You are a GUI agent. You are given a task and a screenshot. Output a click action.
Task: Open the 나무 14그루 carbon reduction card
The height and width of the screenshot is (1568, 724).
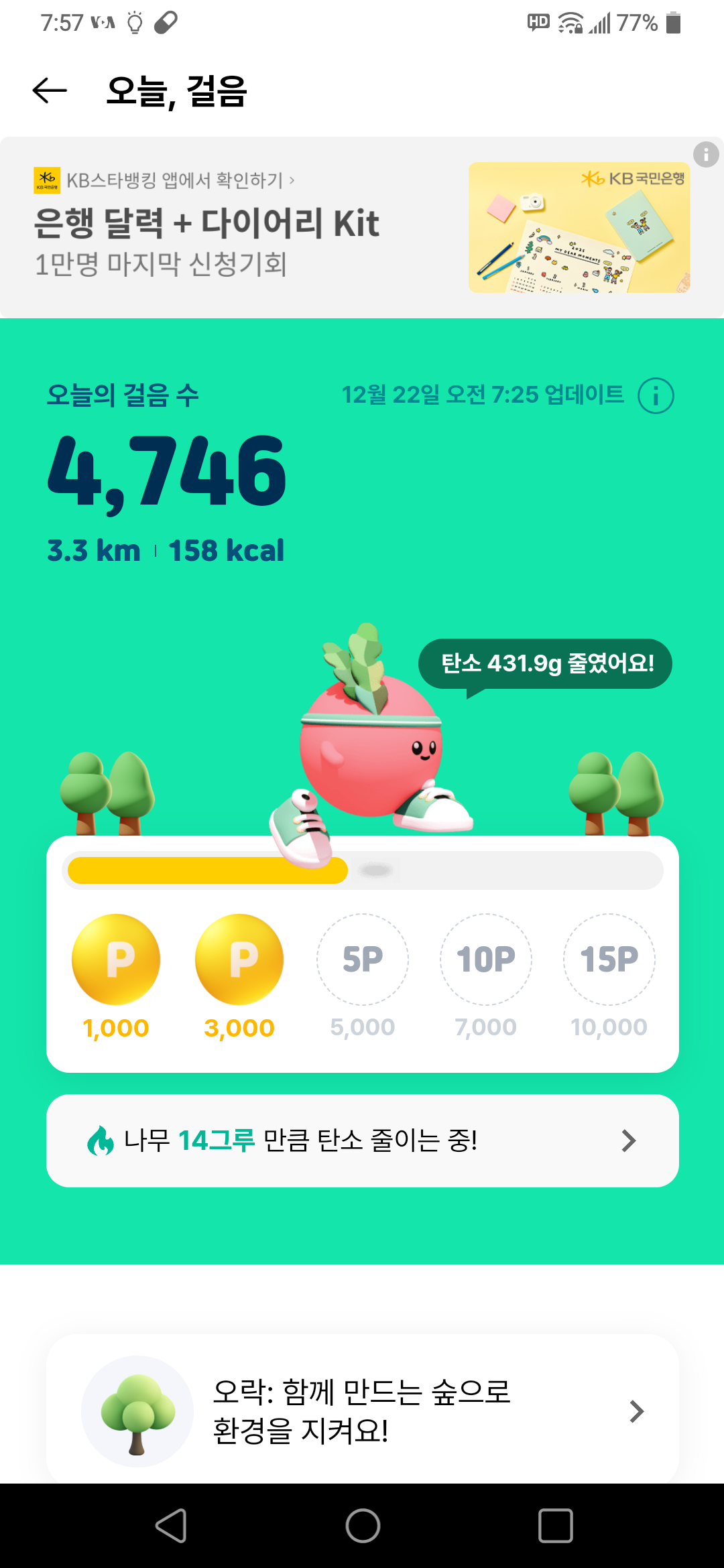pyautogui.click(x=362, y=1140)
